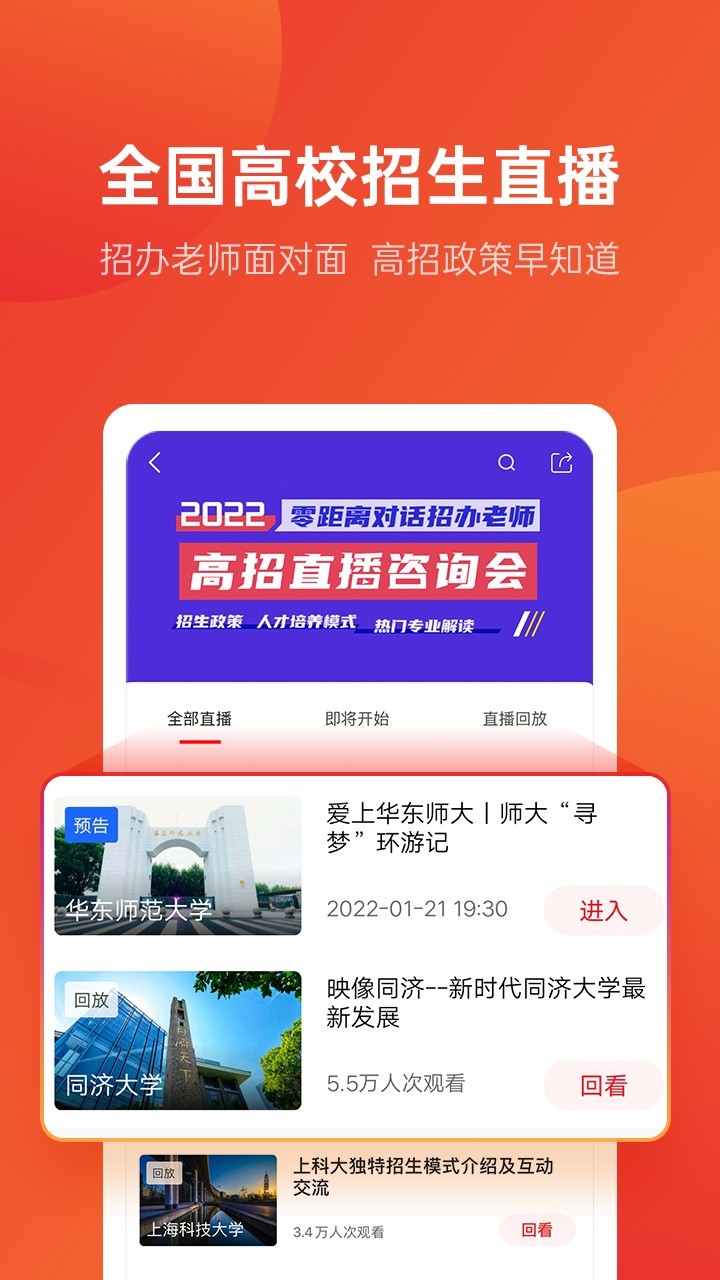Open the 2022 高招直播咨询会 banner
This screenshot has height=1280, width=720.
[x=360, y=570]
